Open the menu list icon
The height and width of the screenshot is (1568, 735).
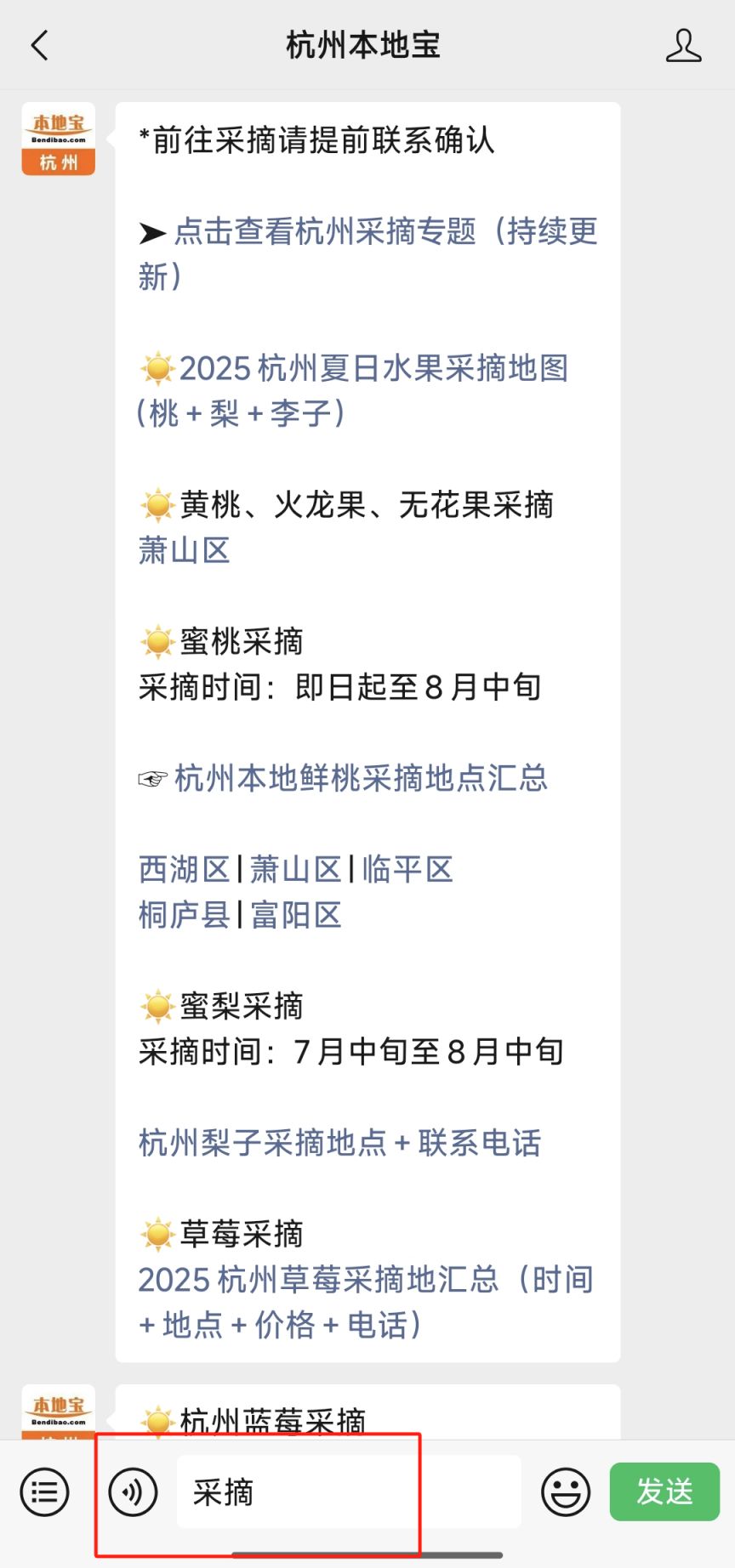pyautogui.click(x=44, y=1491)
